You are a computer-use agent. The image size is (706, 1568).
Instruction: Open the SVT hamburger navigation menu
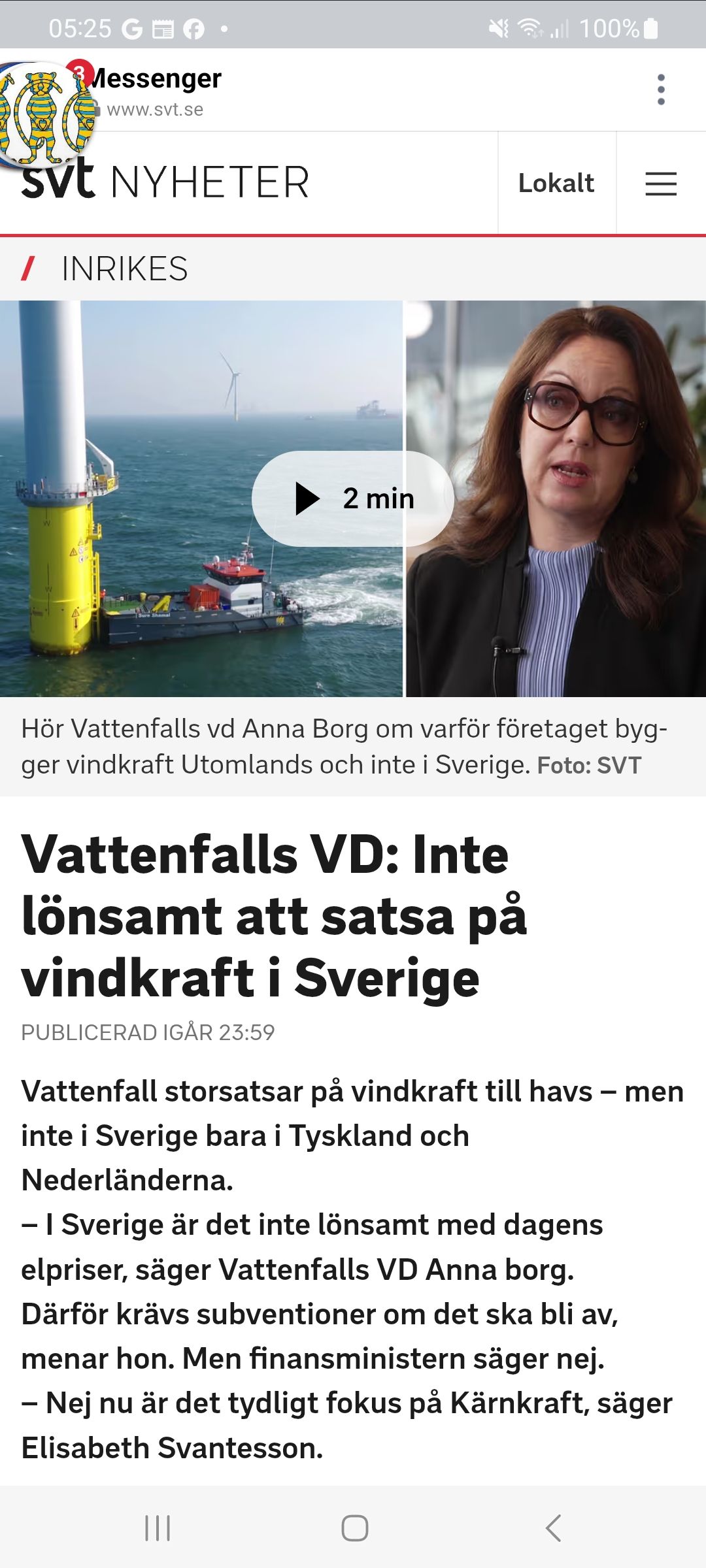pos(662,184)
